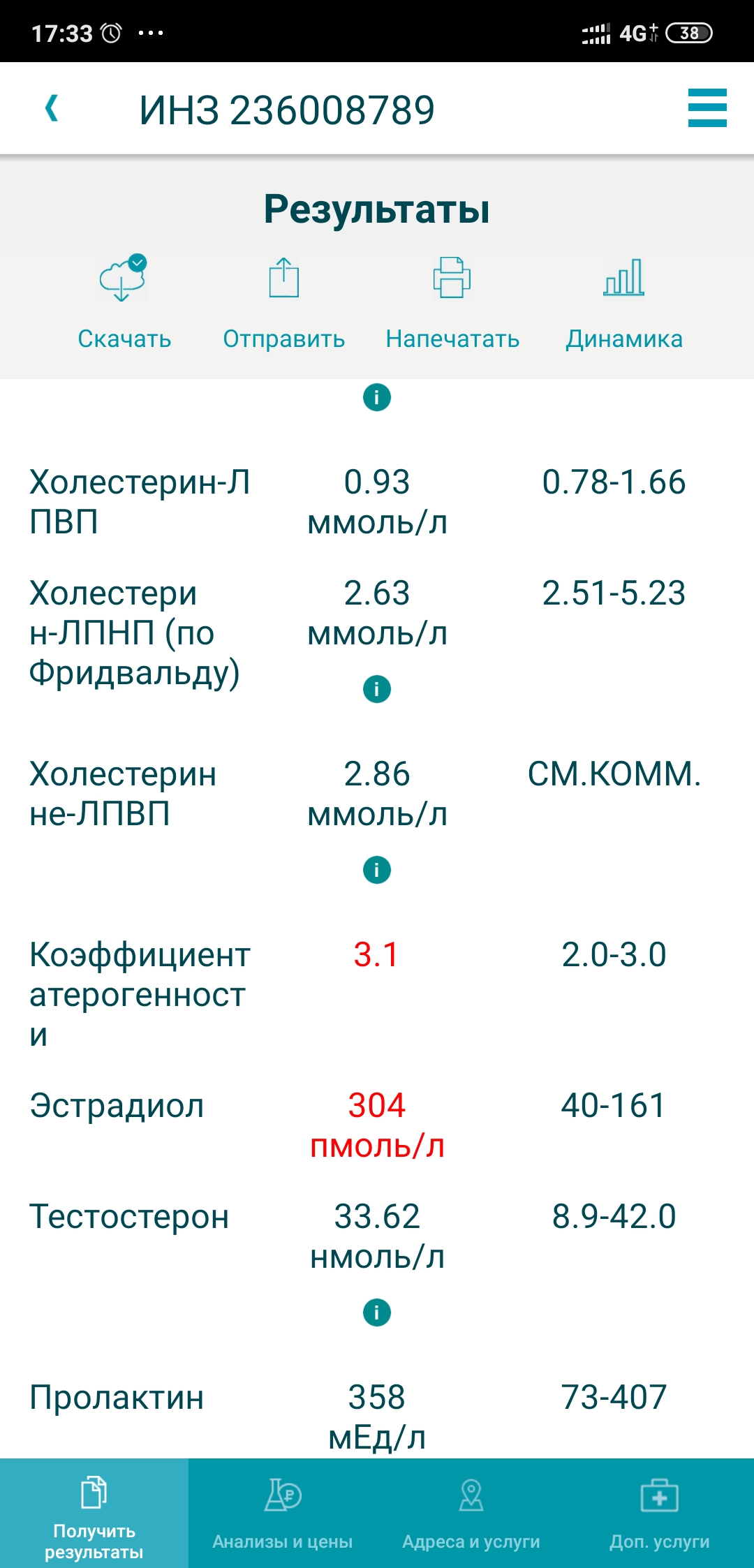
Task: Switch to Анализы и цены tab
Action: point(283,1513)
